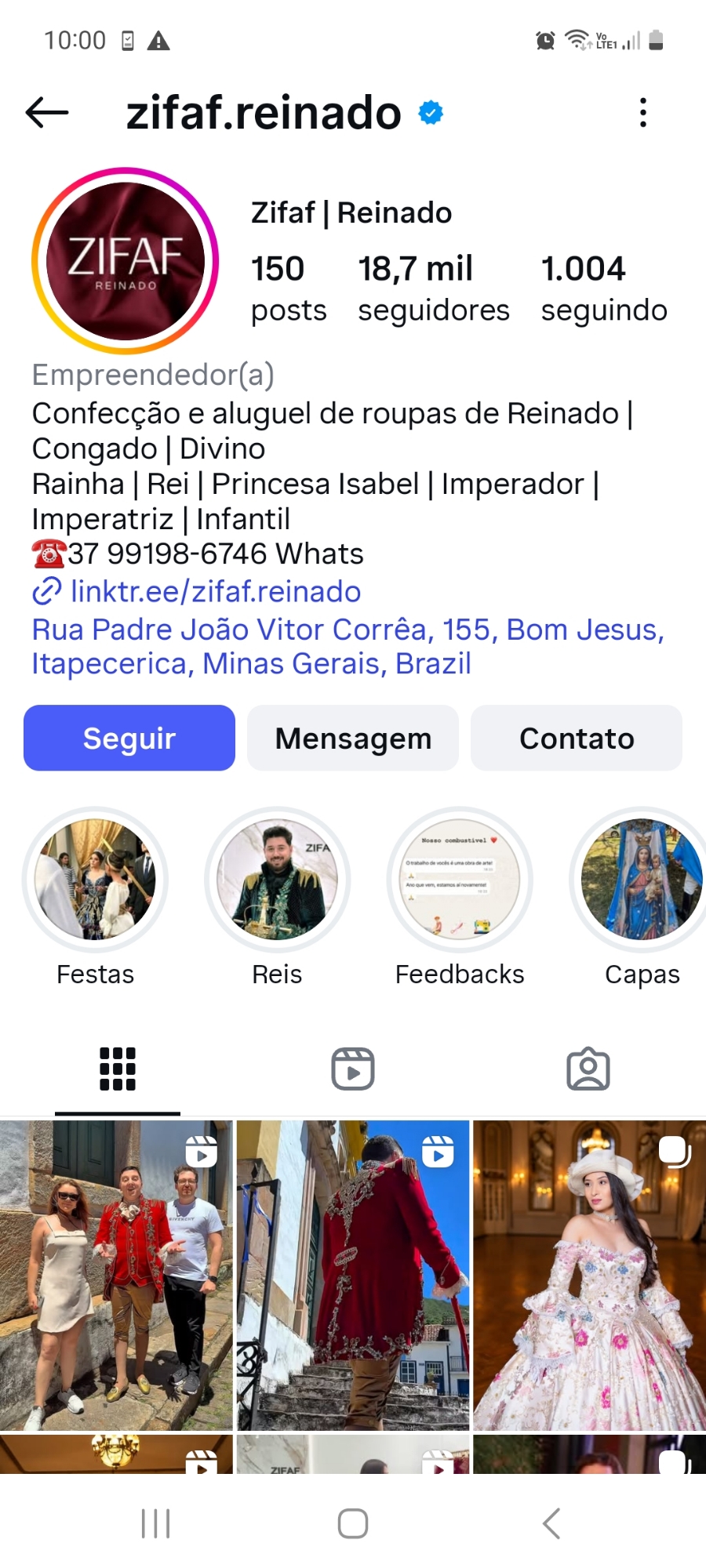The image size is (706, 1568).
Task: Go back using the top arrow
Action: [x=47, y=113]
